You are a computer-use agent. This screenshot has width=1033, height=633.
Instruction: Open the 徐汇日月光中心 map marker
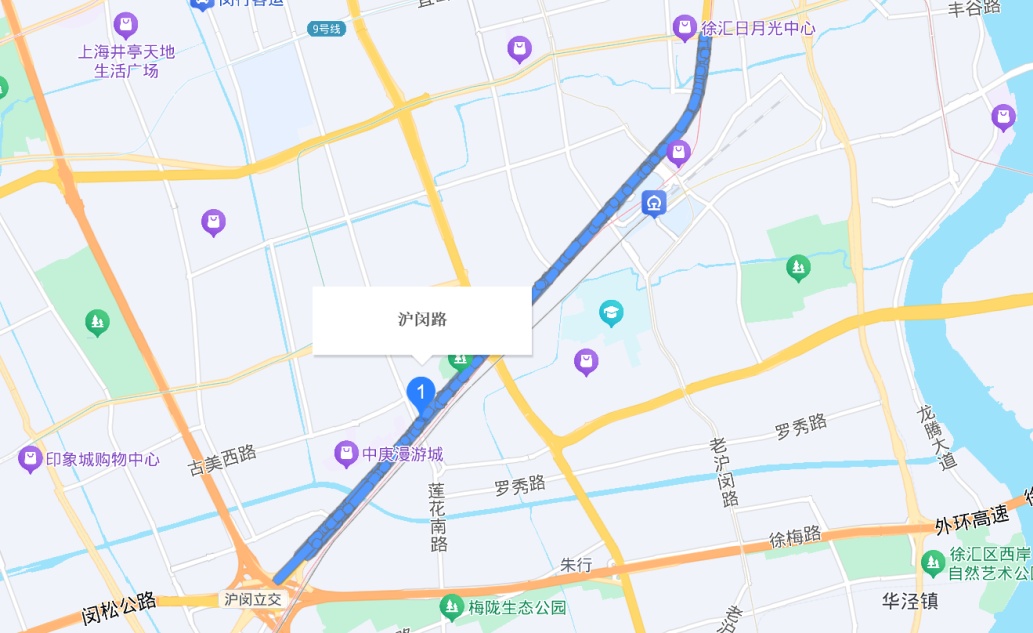pos(684,27)
